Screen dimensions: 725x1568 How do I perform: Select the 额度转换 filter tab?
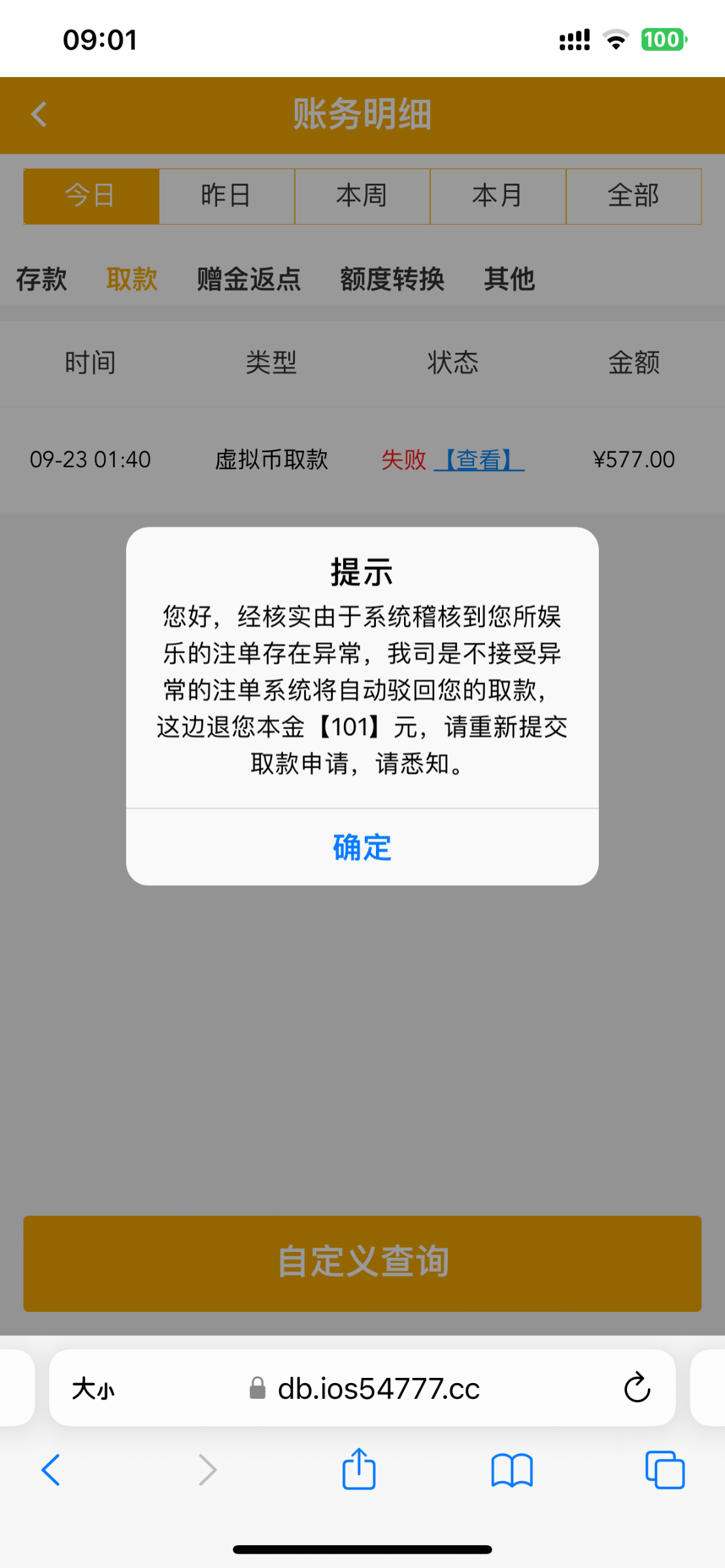pyautogui.click(x=392, y=278)
